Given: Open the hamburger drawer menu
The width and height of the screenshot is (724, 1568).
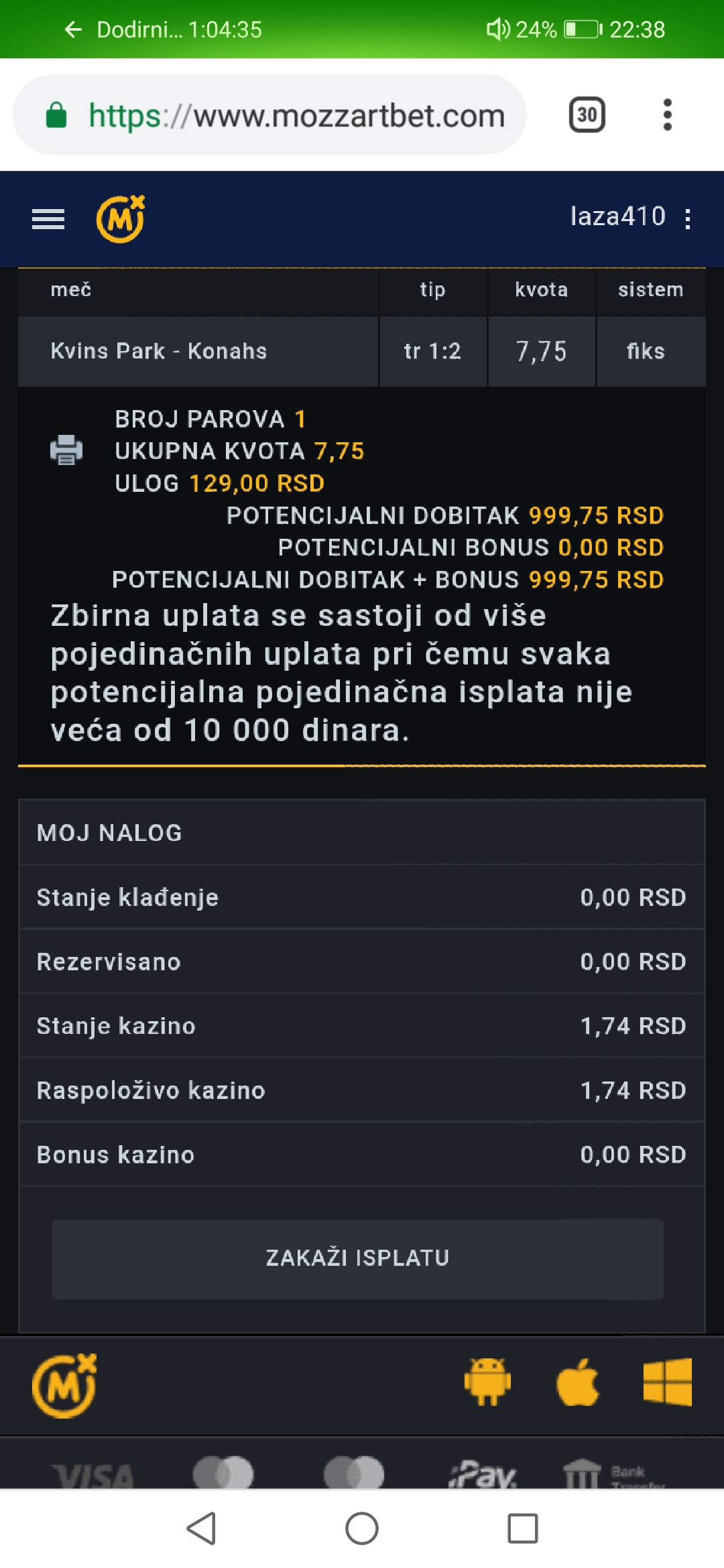Looking at the screenshot, I should [x=48, y=219].
